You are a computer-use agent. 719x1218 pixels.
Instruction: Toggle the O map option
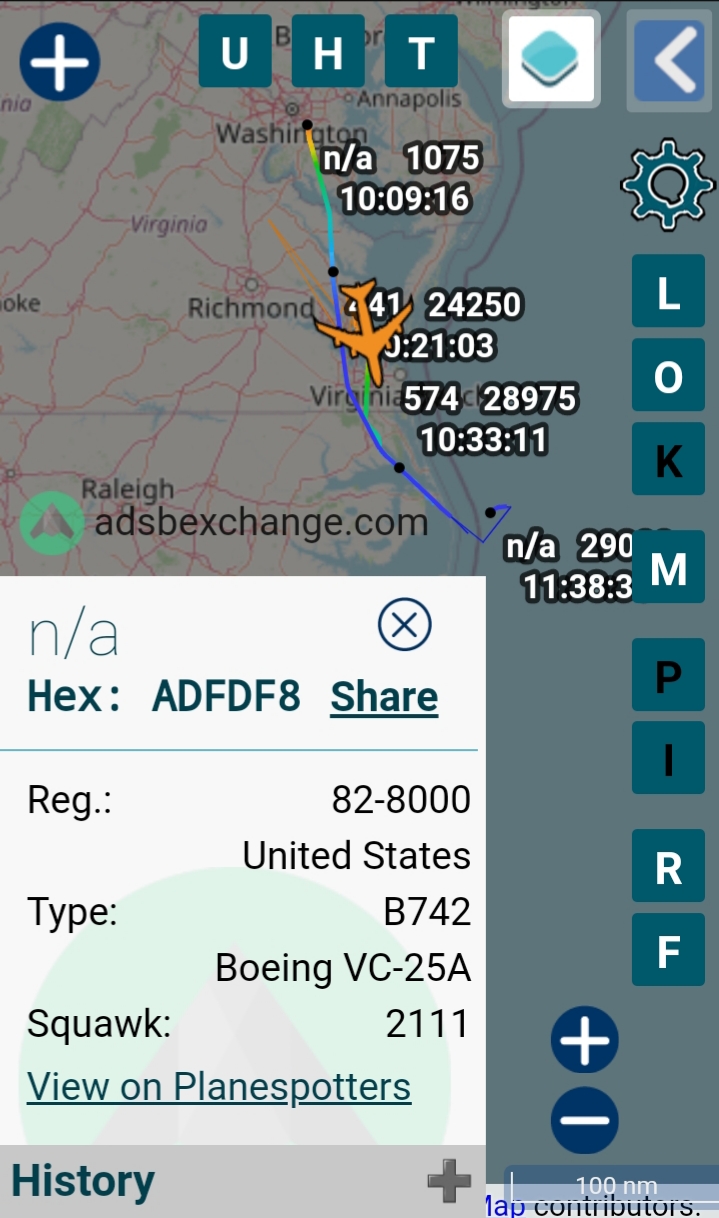click(668, 375)
